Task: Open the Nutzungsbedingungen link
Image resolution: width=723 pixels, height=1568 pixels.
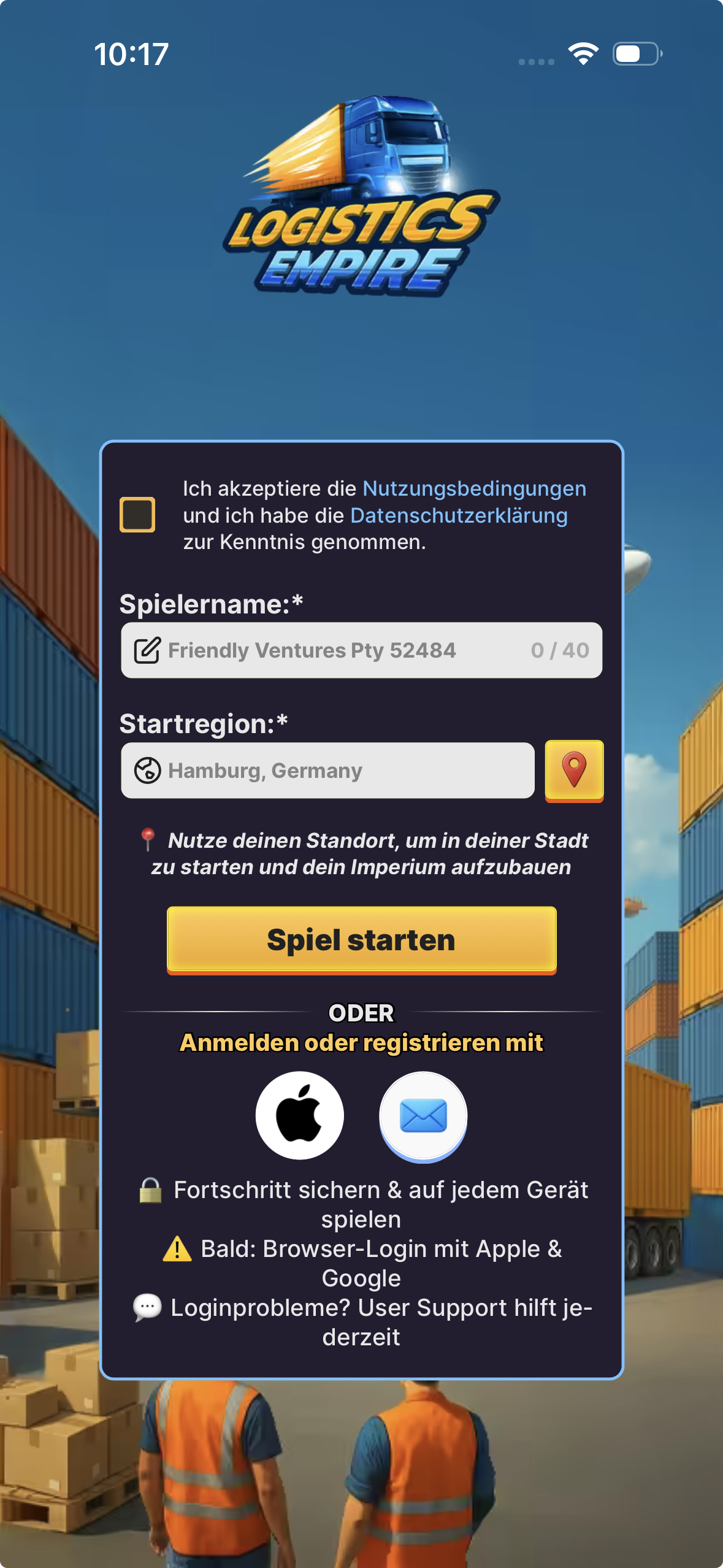Action: tap(474, 489)
